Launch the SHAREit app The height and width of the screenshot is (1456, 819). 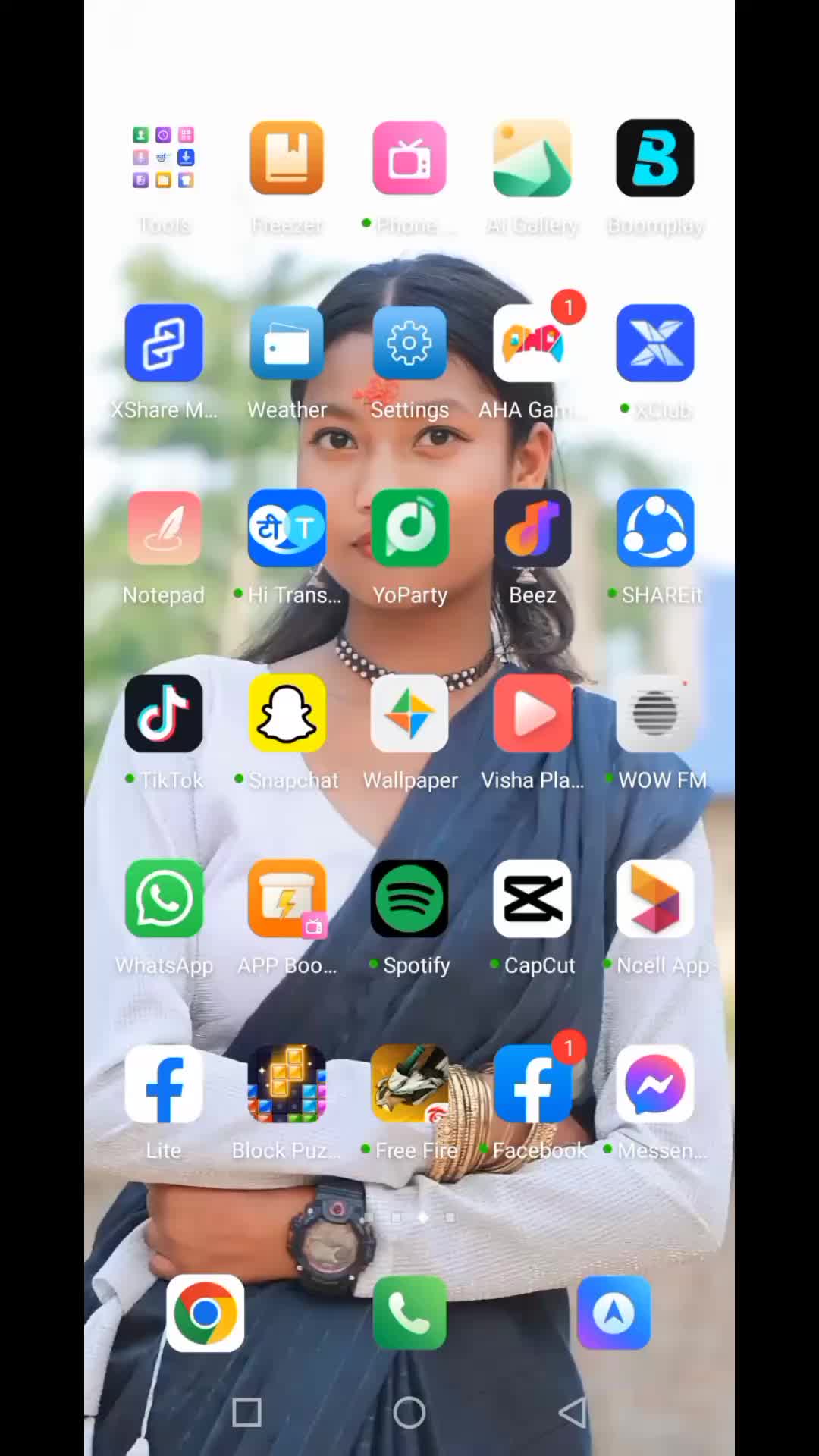coord(655,529)
